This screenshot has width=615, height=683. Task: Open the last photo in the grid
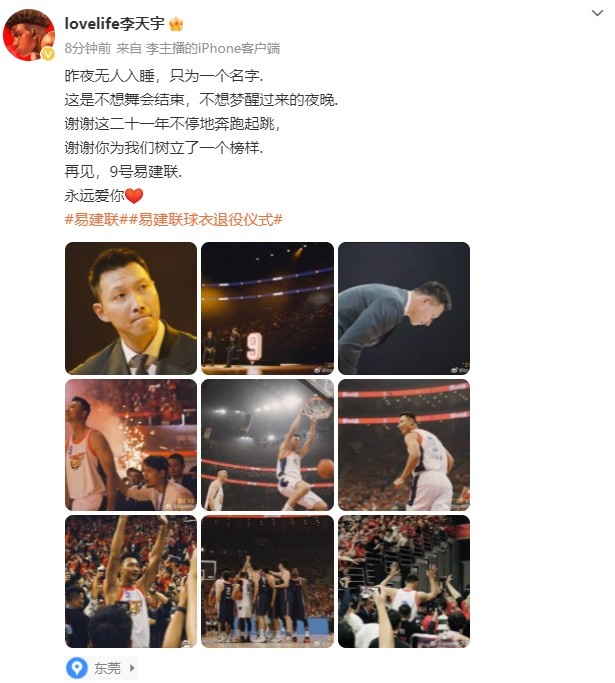[403, 581]
